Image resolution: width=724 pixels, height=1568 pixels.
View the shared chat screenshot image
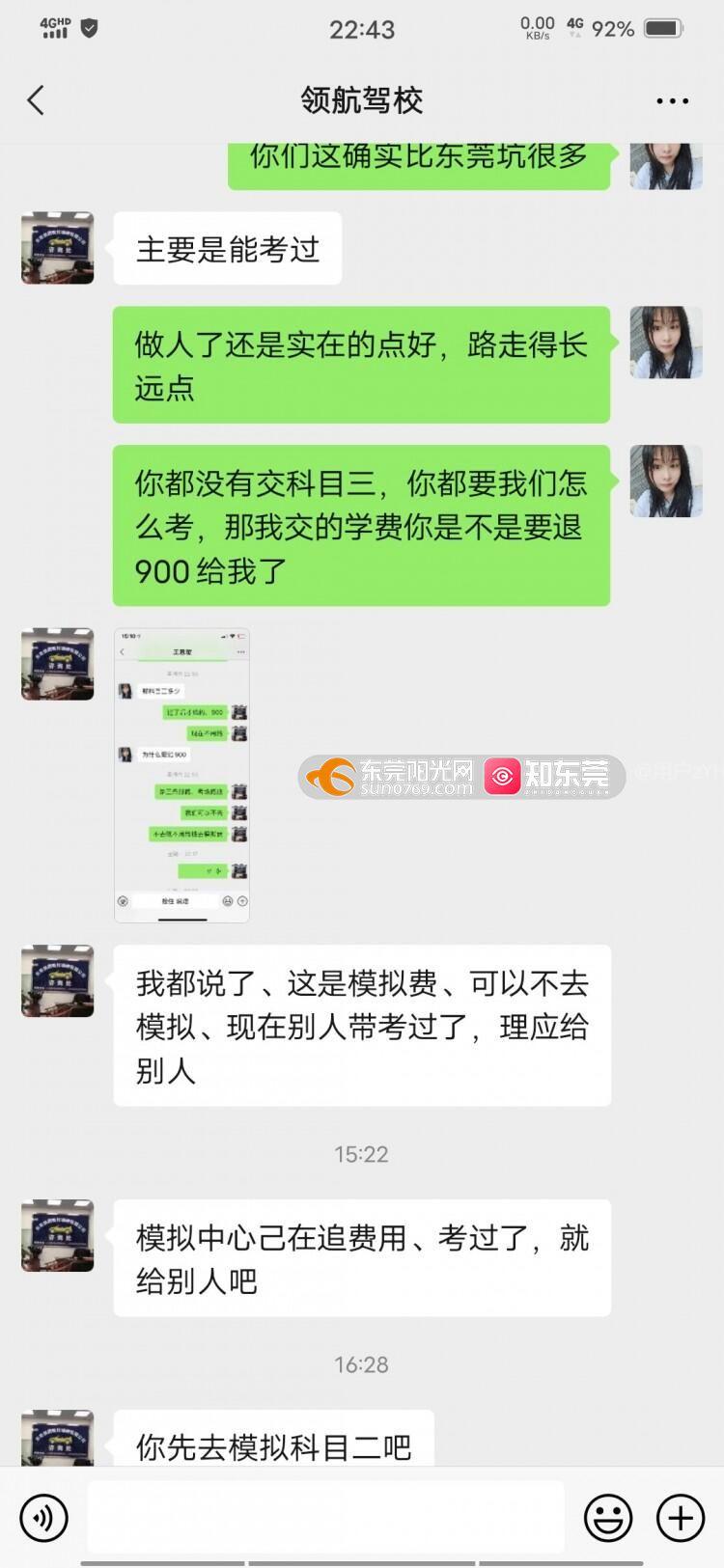pyautogui.click(x=181, y=775)
